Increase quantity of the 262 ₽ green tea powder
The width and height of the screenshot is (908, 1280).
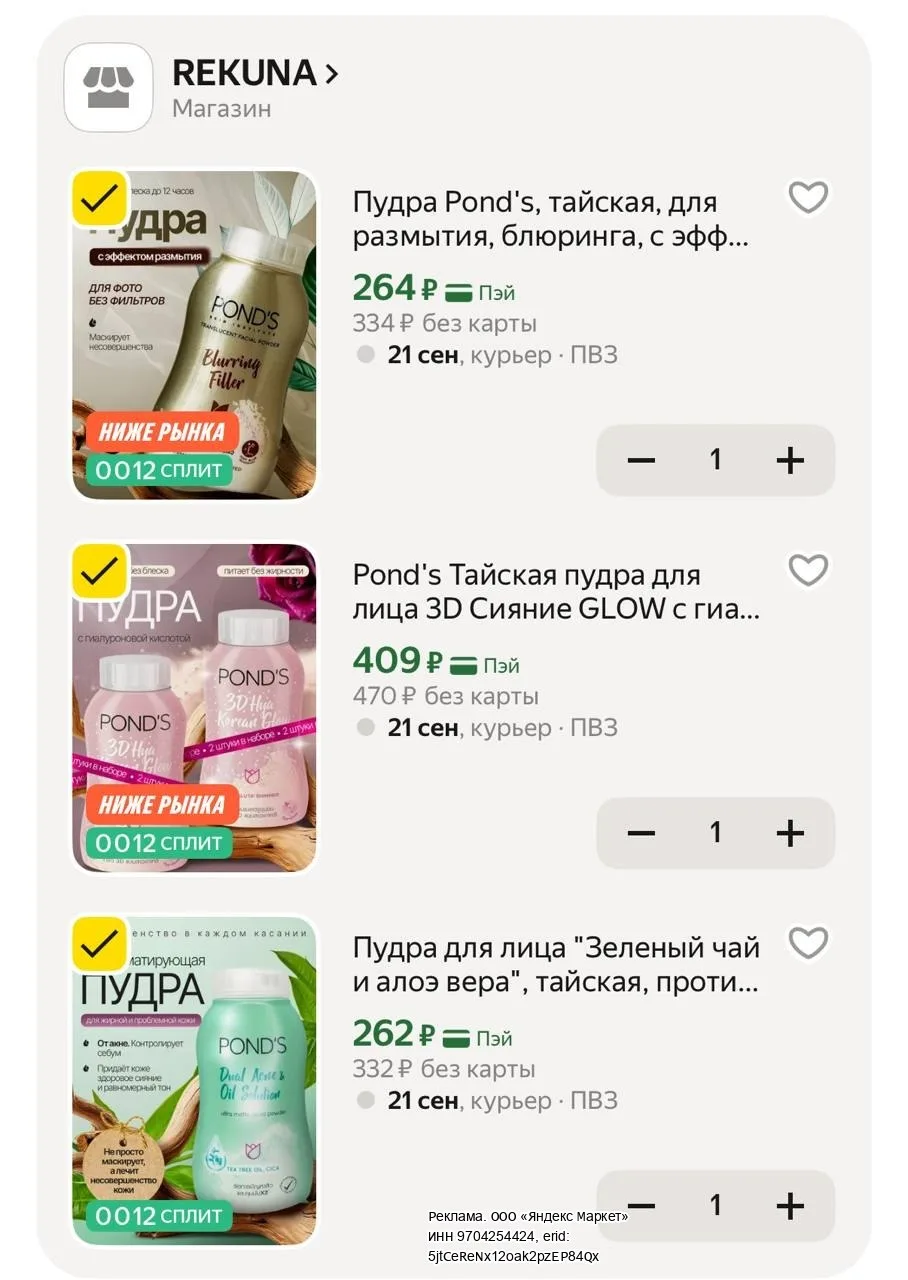click(790, 1206)
